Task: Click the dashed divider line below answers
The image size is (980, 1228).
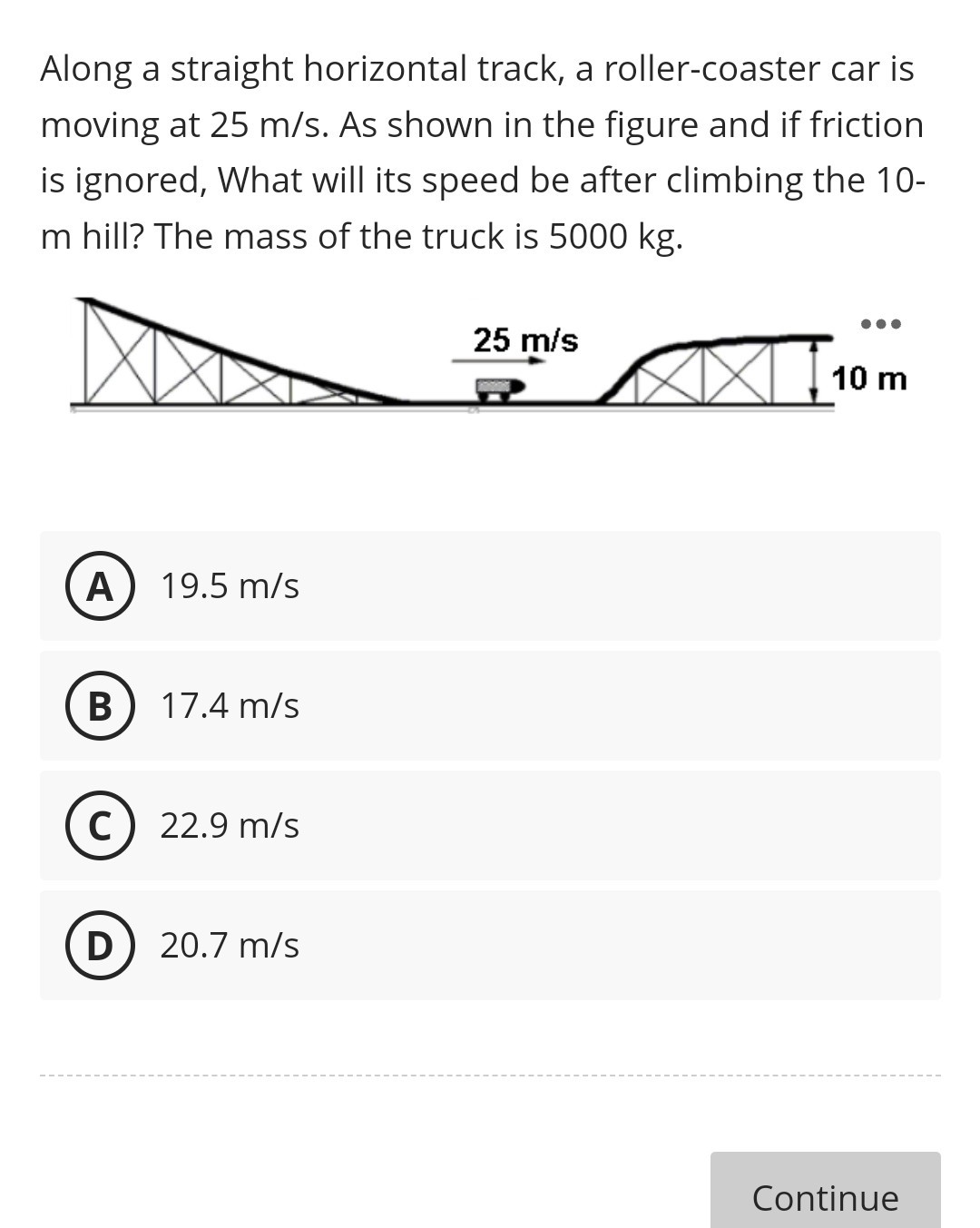Action: click(490, 1076)
